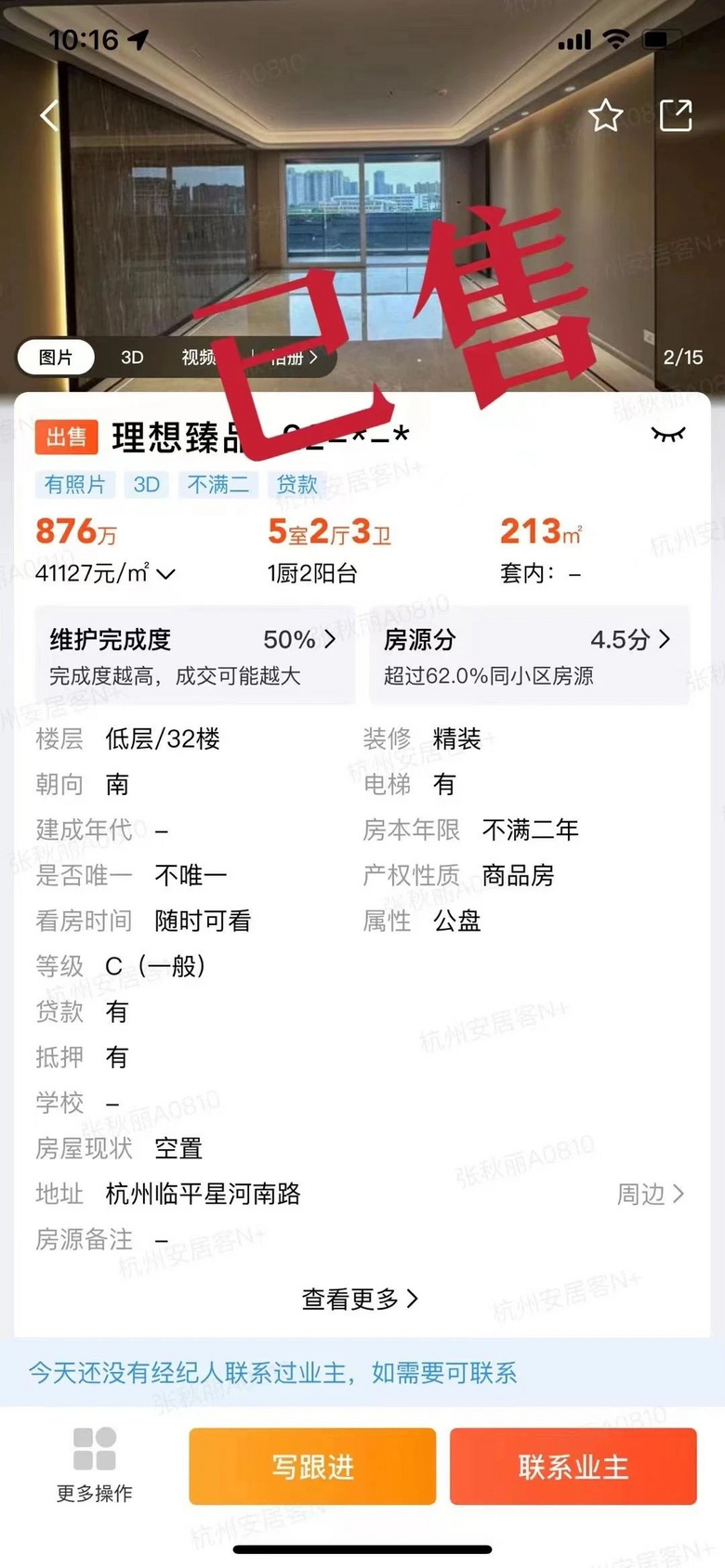This screenshot has width=725, height=1568.
Task: Share this listing via the export icon
Action: point(676,116)
